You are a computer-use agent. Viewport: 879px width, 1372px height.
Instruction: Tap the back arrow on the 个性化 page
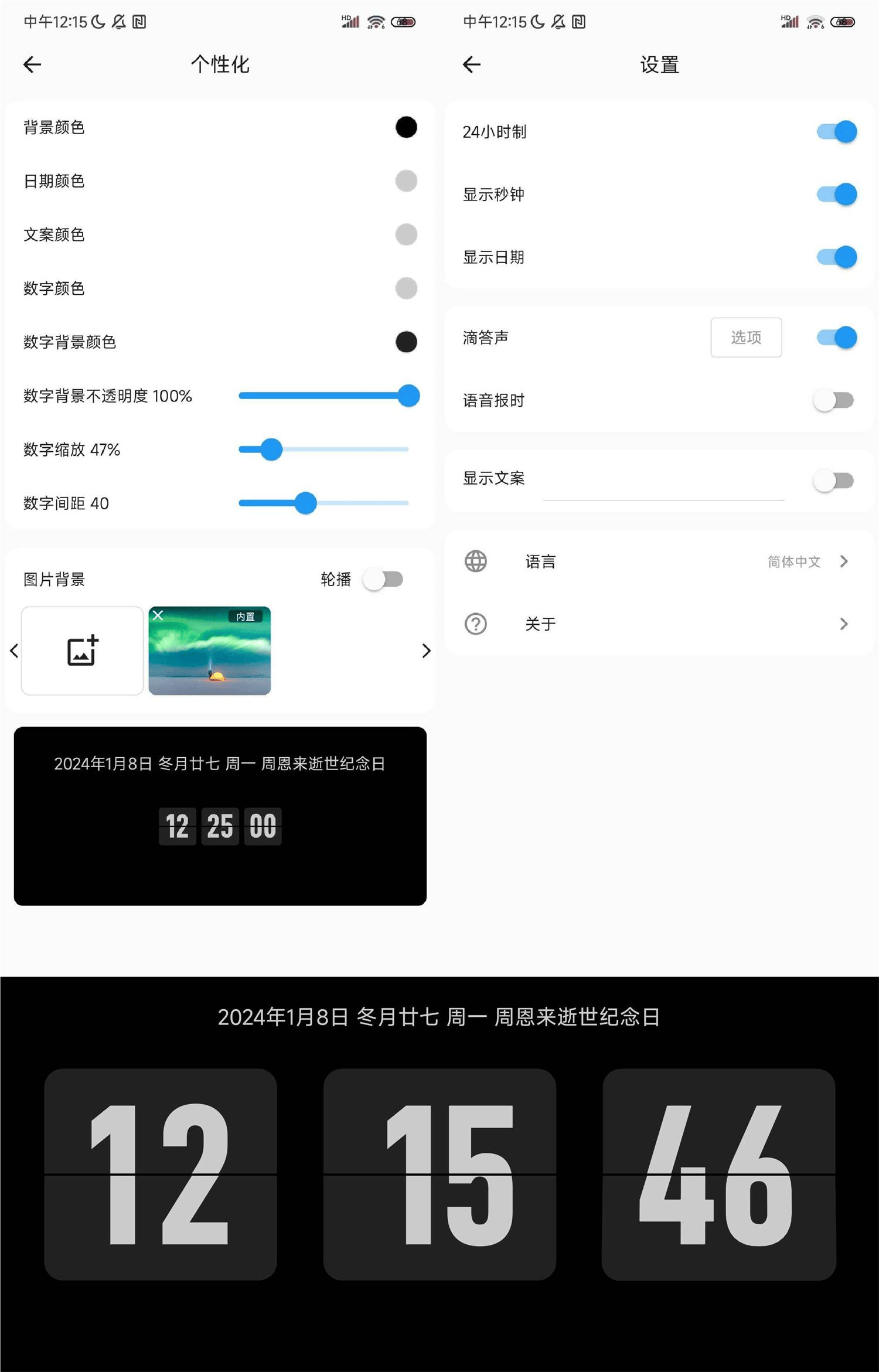(32, 64)
